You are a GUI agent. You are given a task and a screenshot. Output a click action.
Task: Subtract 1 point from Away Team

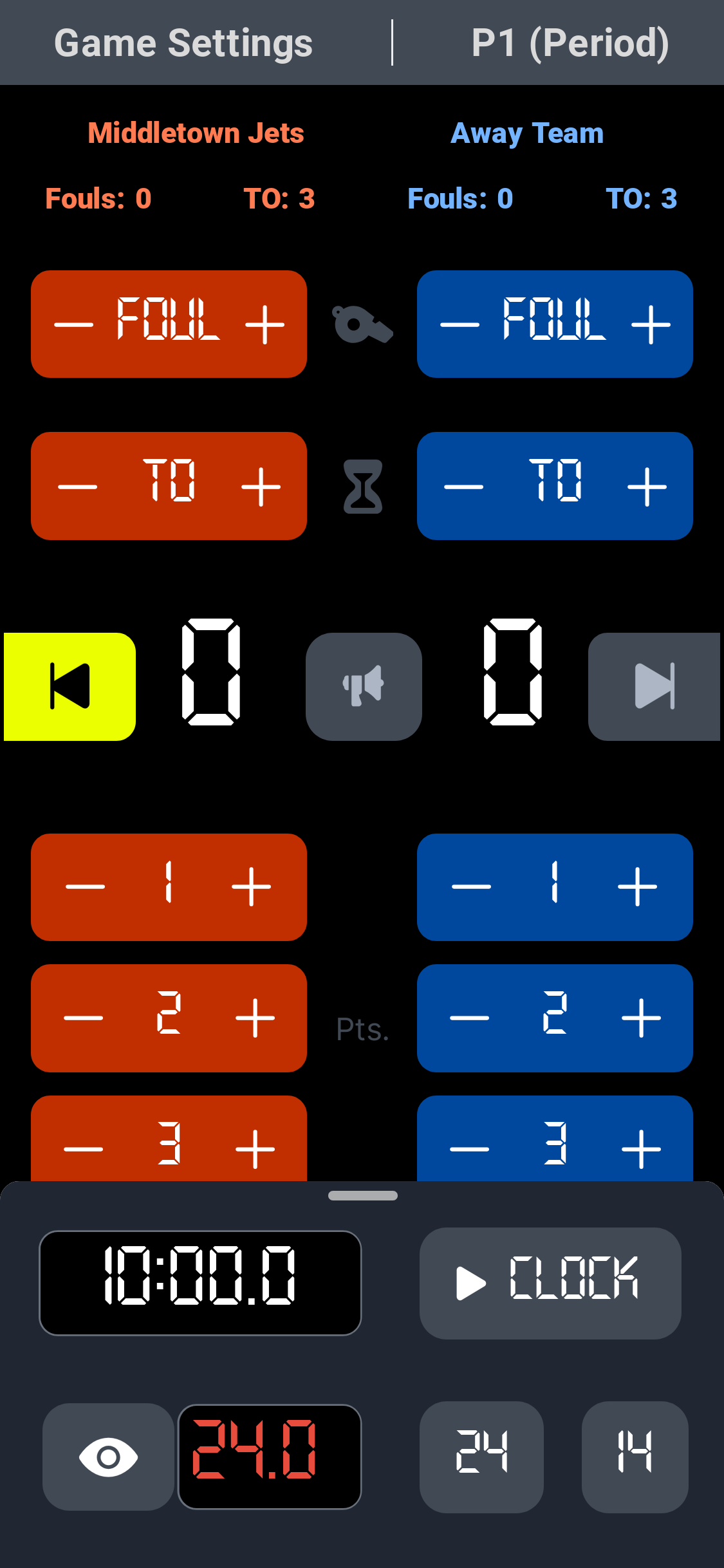(x=471, y=887)
